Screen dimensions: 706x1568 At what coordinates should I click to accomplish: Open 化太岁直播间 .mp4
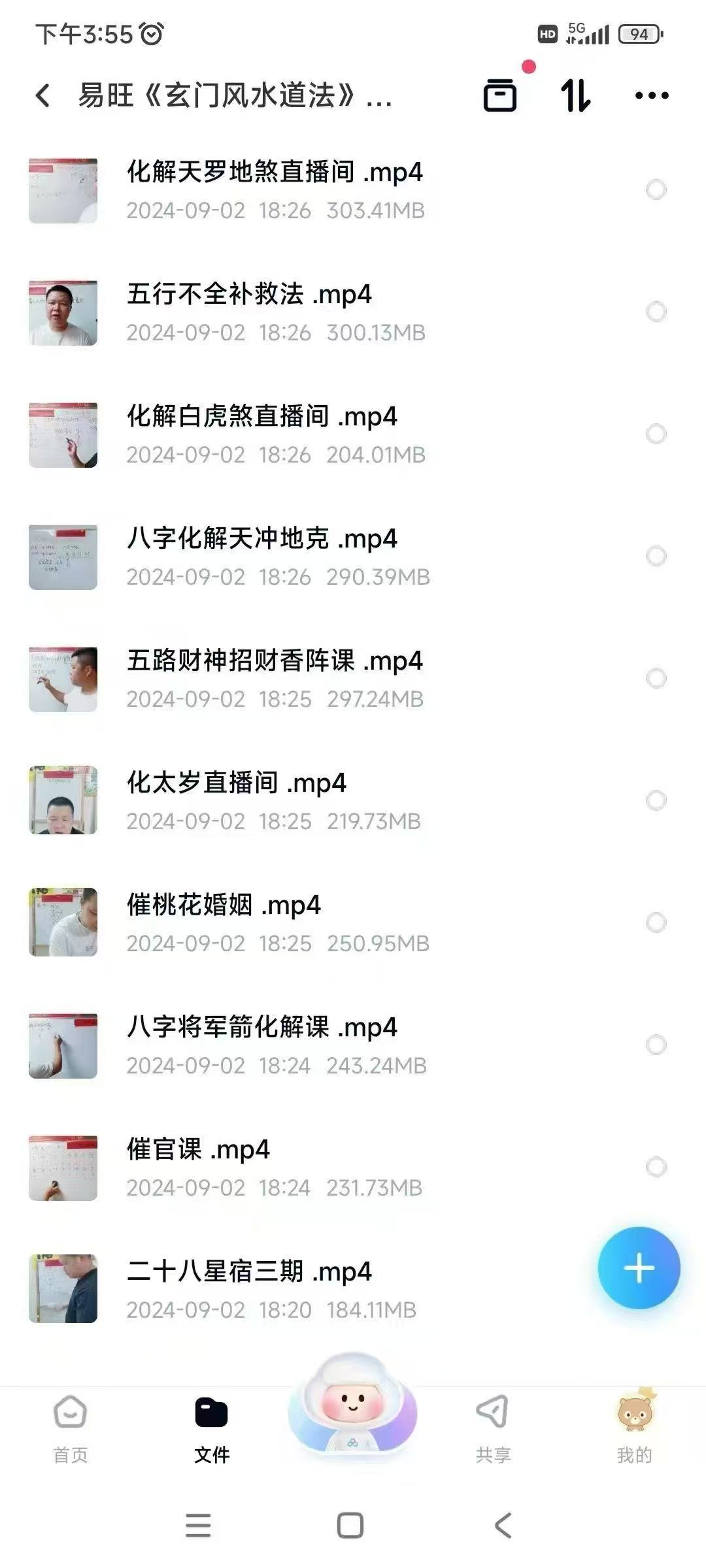click(x=237, y=783)
